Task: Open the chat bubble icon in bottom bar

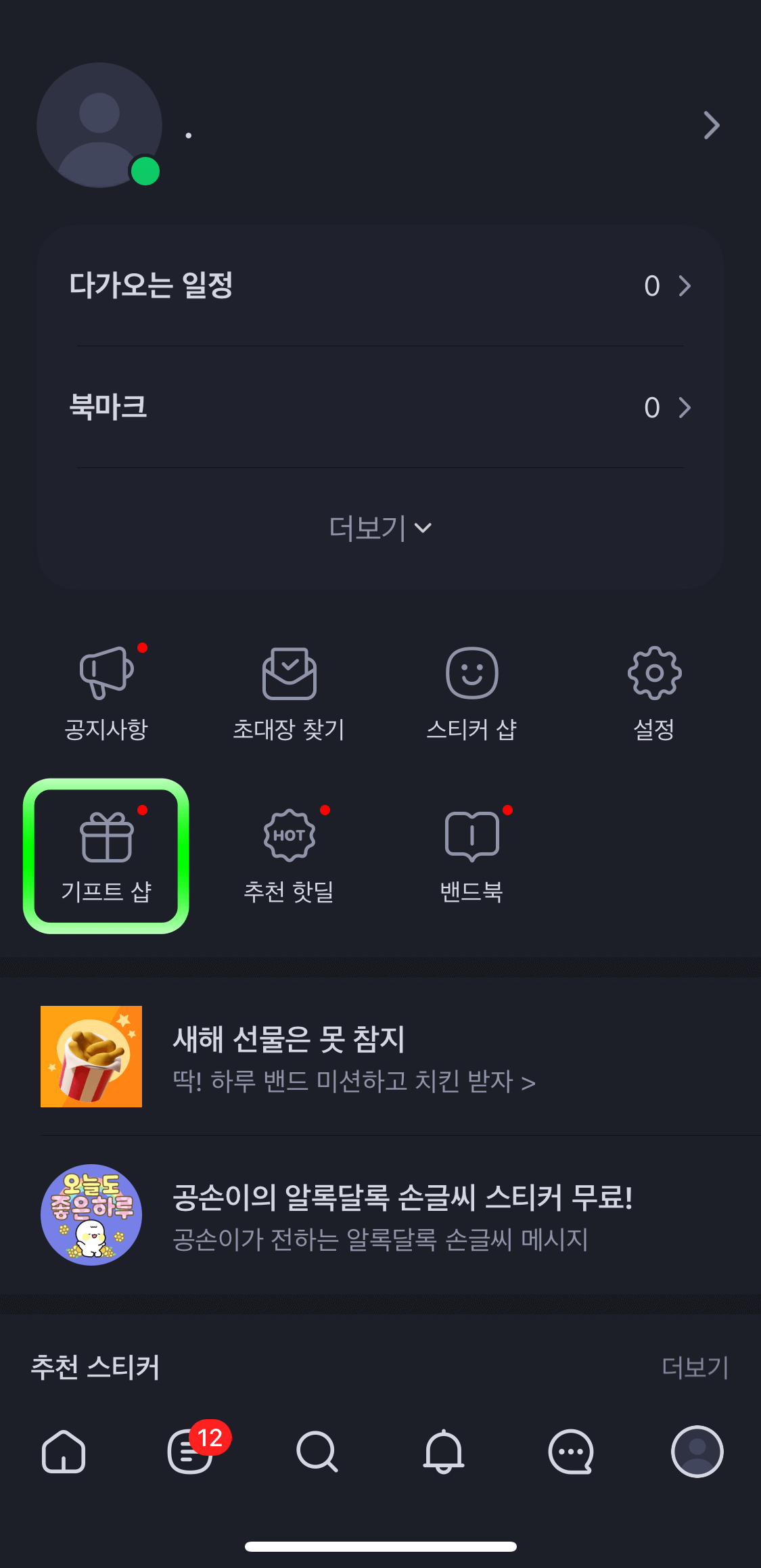Action: (x=570, y=1451)
